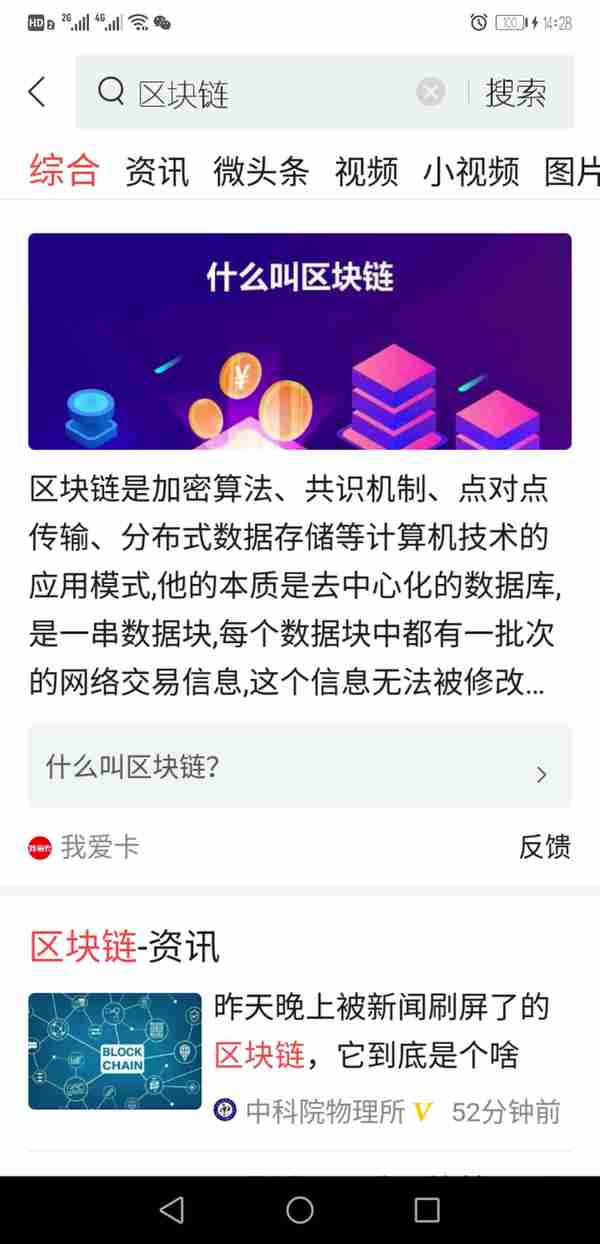
Task: Switch to the 图片 tab
Action: [x=572, y=171]
